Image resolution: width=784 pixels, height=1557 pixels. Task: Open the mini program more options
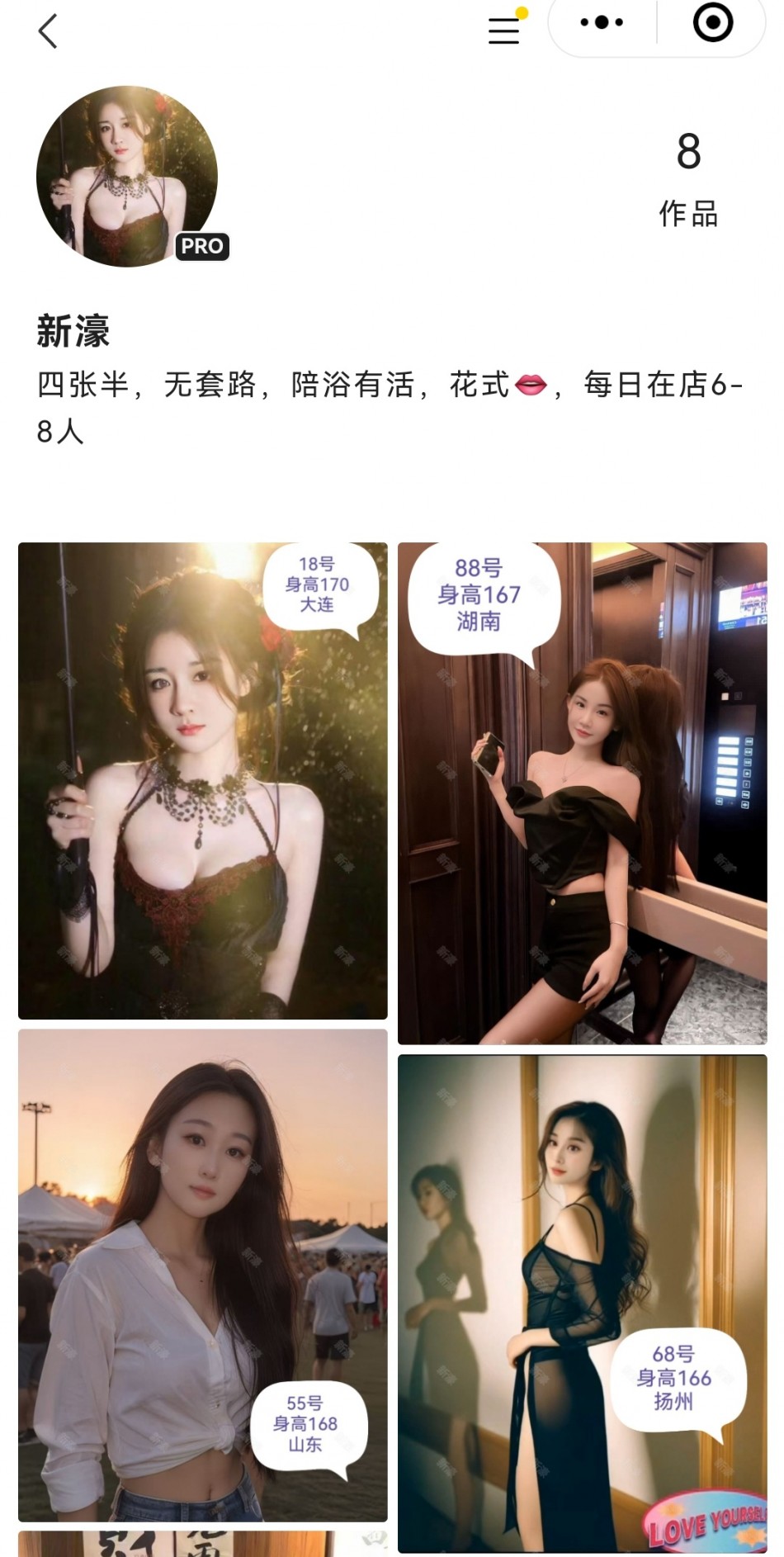click(602, 23)
